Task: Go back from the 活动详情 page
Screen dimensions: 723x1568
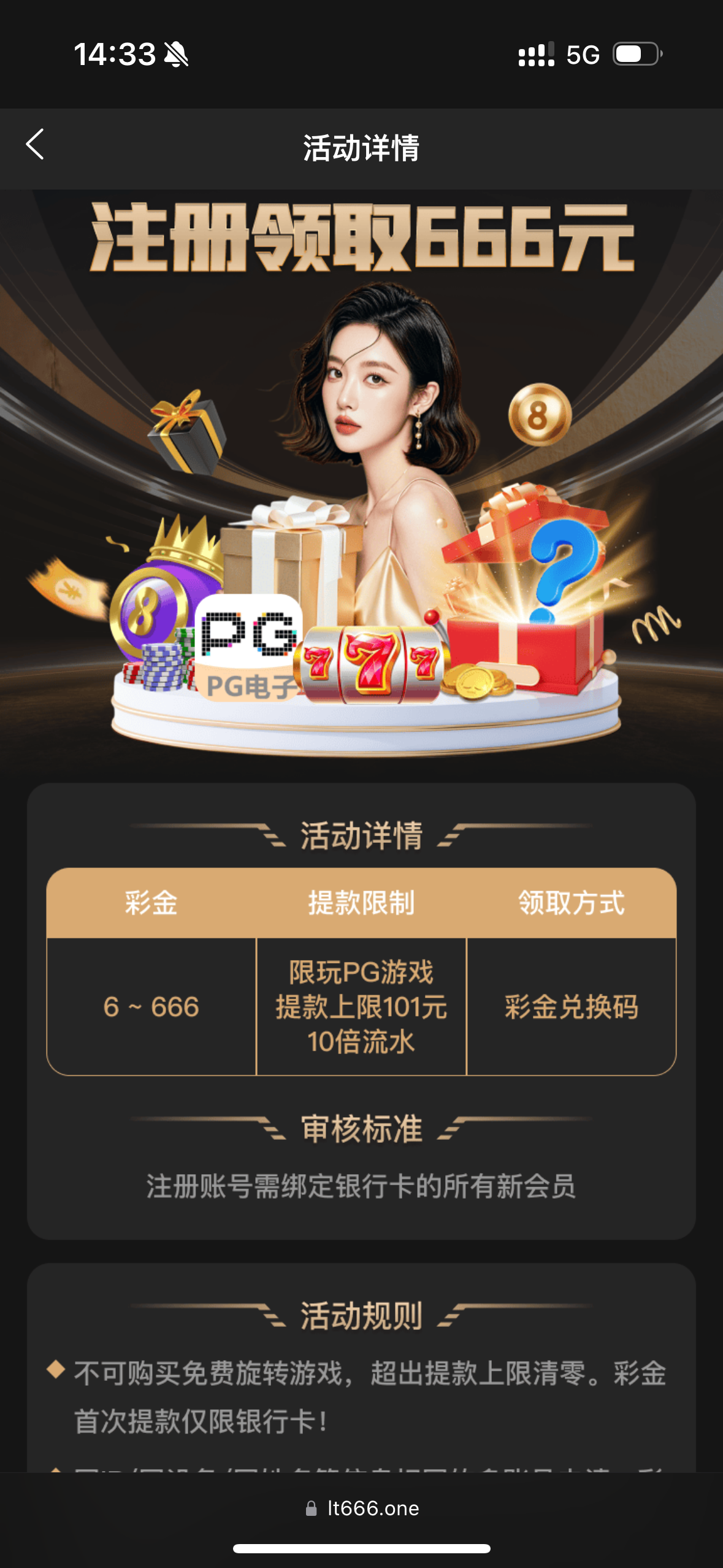Action: 36,145
